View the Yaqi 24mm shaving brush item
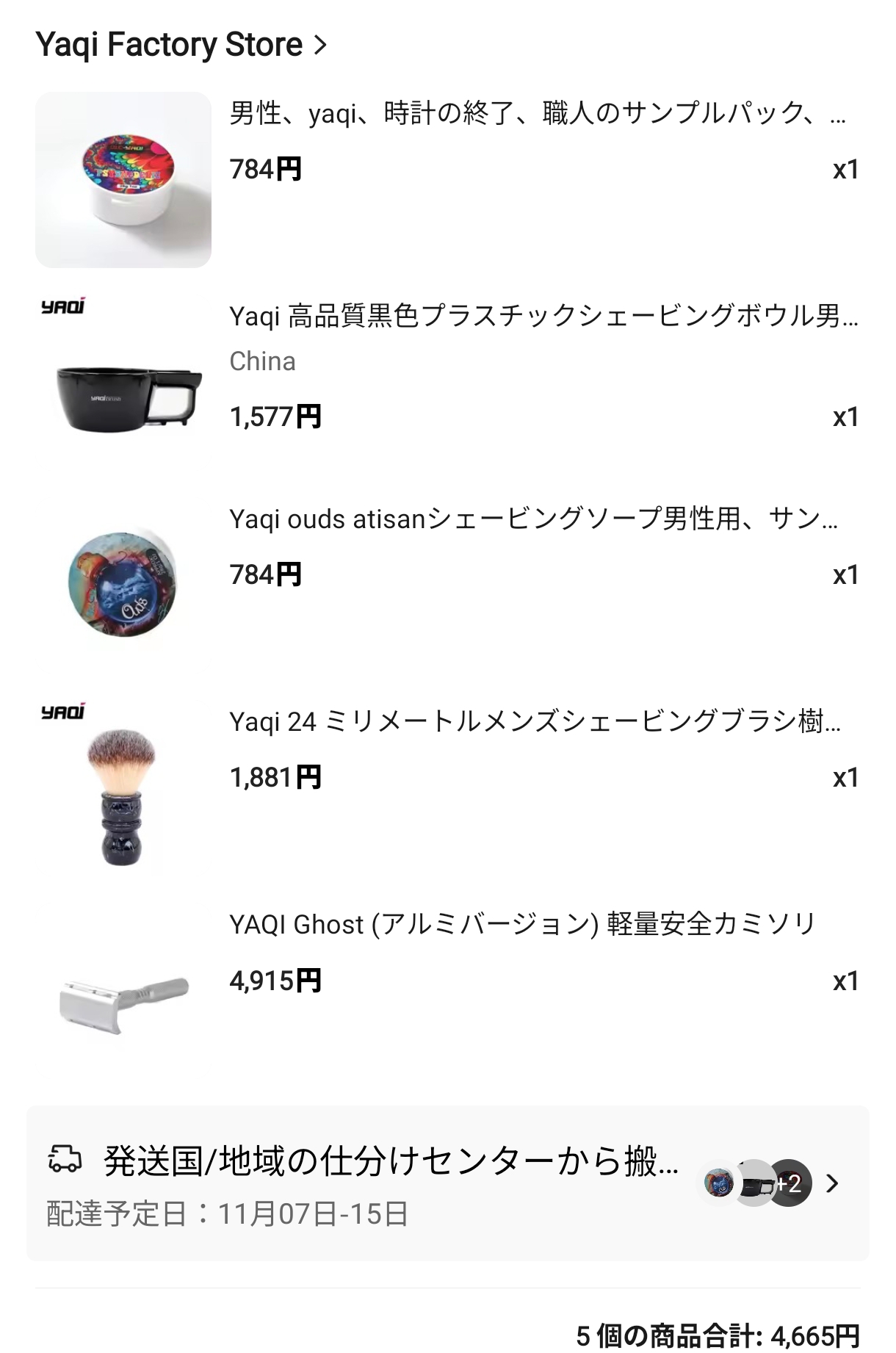Image resolution: width=896 pixels, height=1353 pixels. [535, 722]
